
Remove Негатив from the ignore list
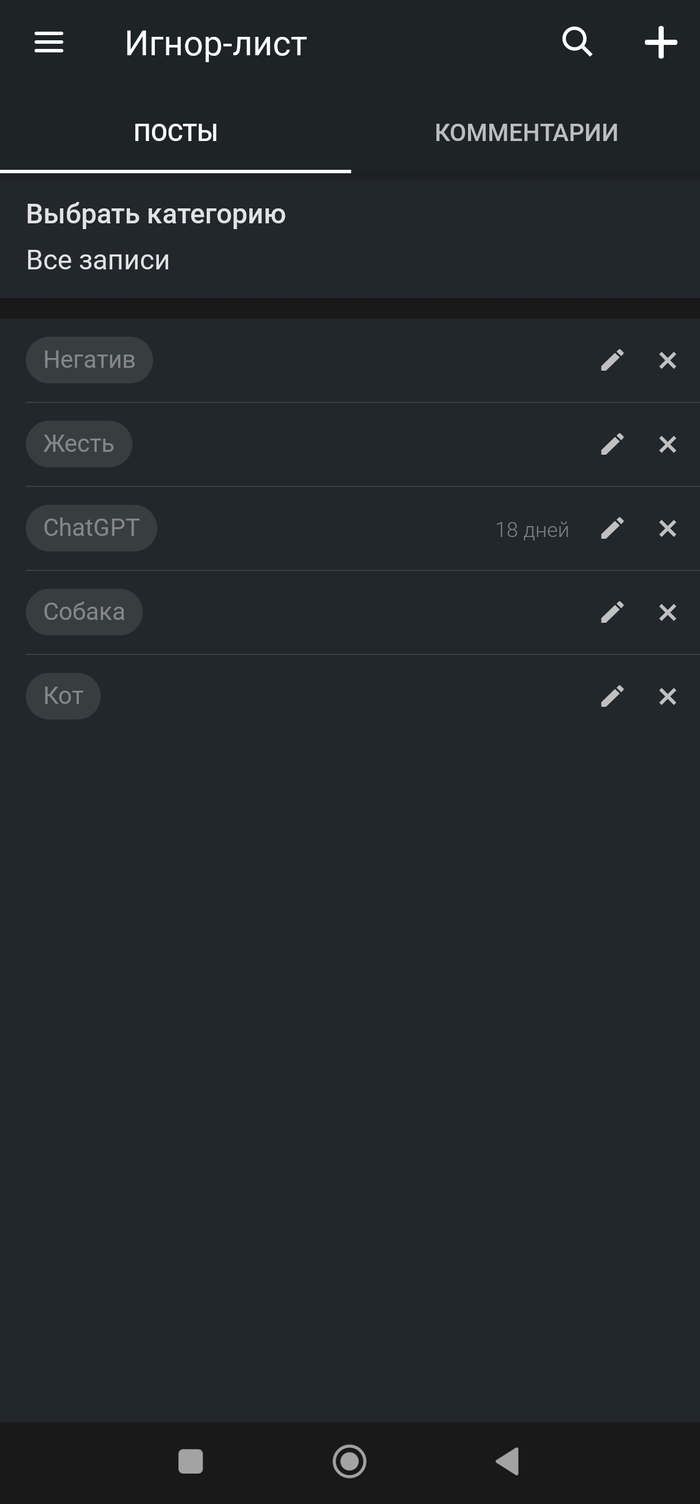tap(667, 360)
